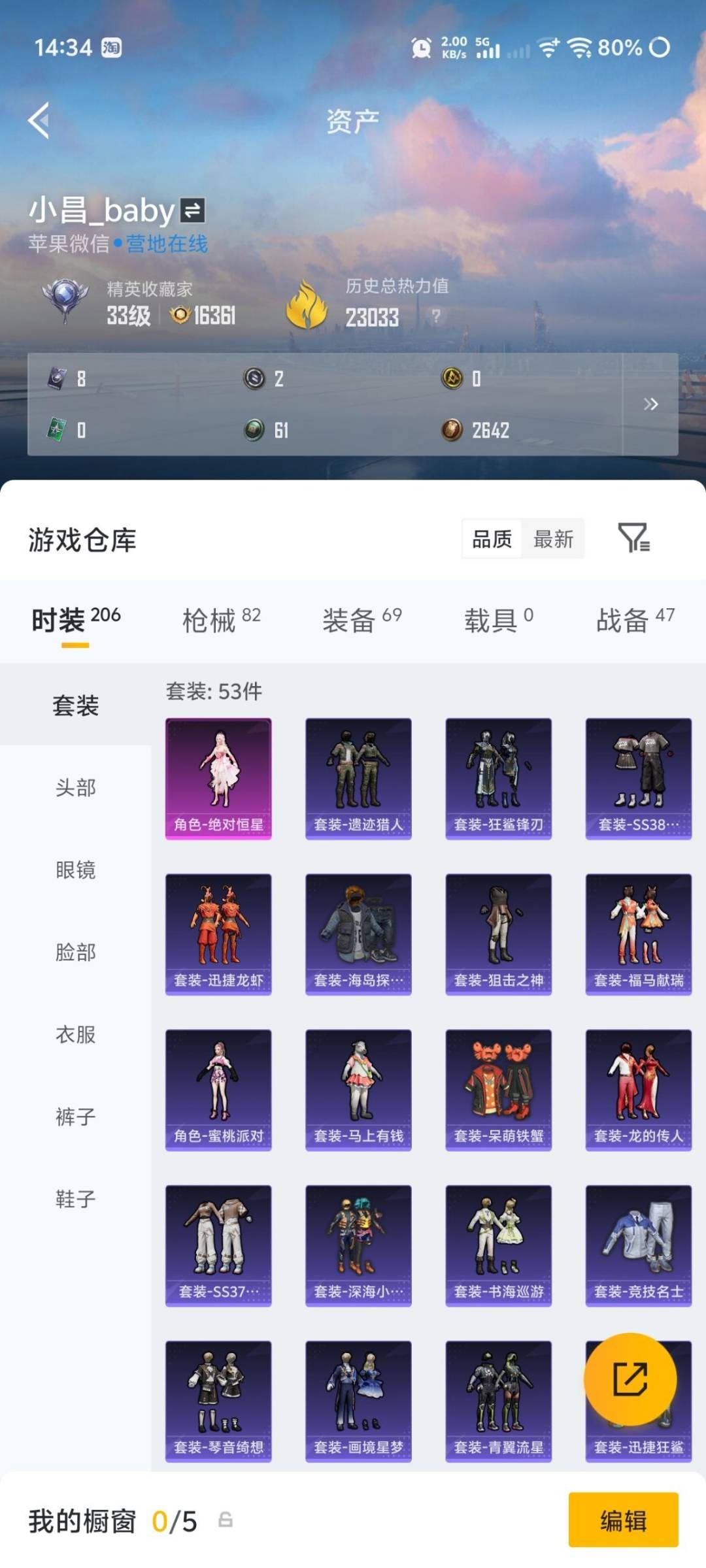Switch sorting to 最新

coord(553,539)
